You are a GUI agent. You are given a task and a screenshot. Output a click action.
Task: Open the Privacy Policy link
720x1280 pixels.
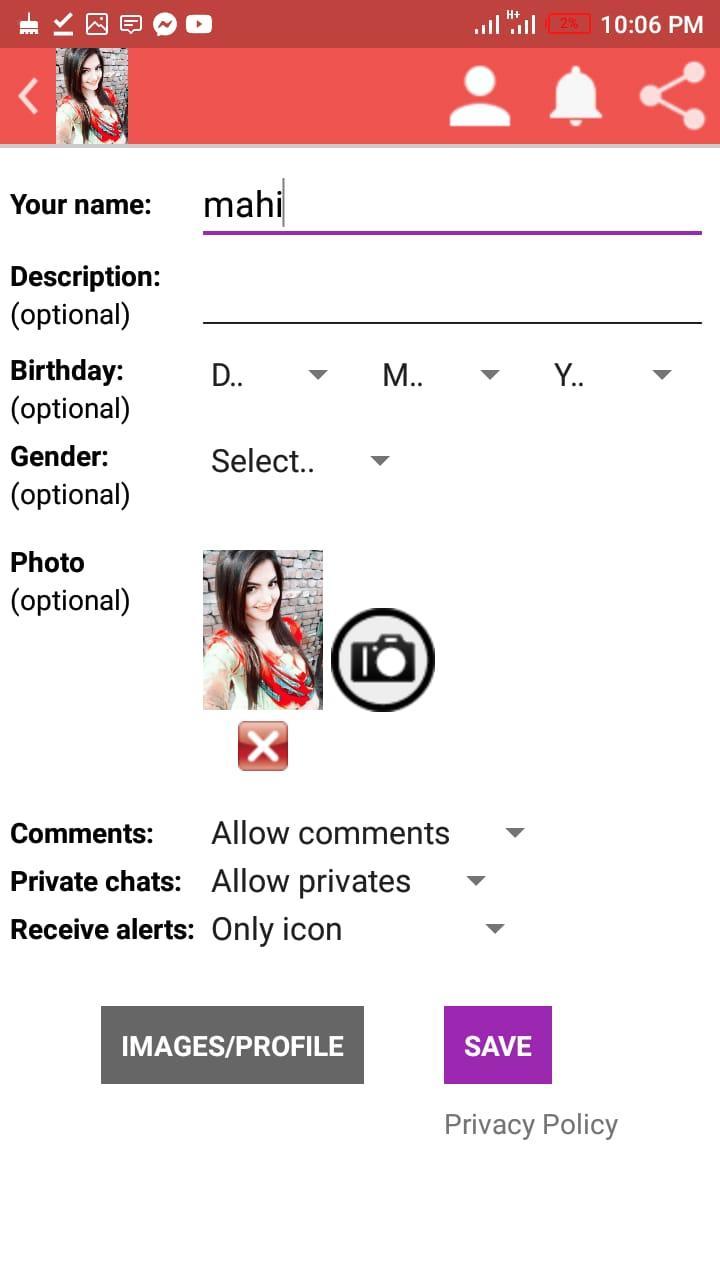pyautogui.click(x=531, y=1123)
